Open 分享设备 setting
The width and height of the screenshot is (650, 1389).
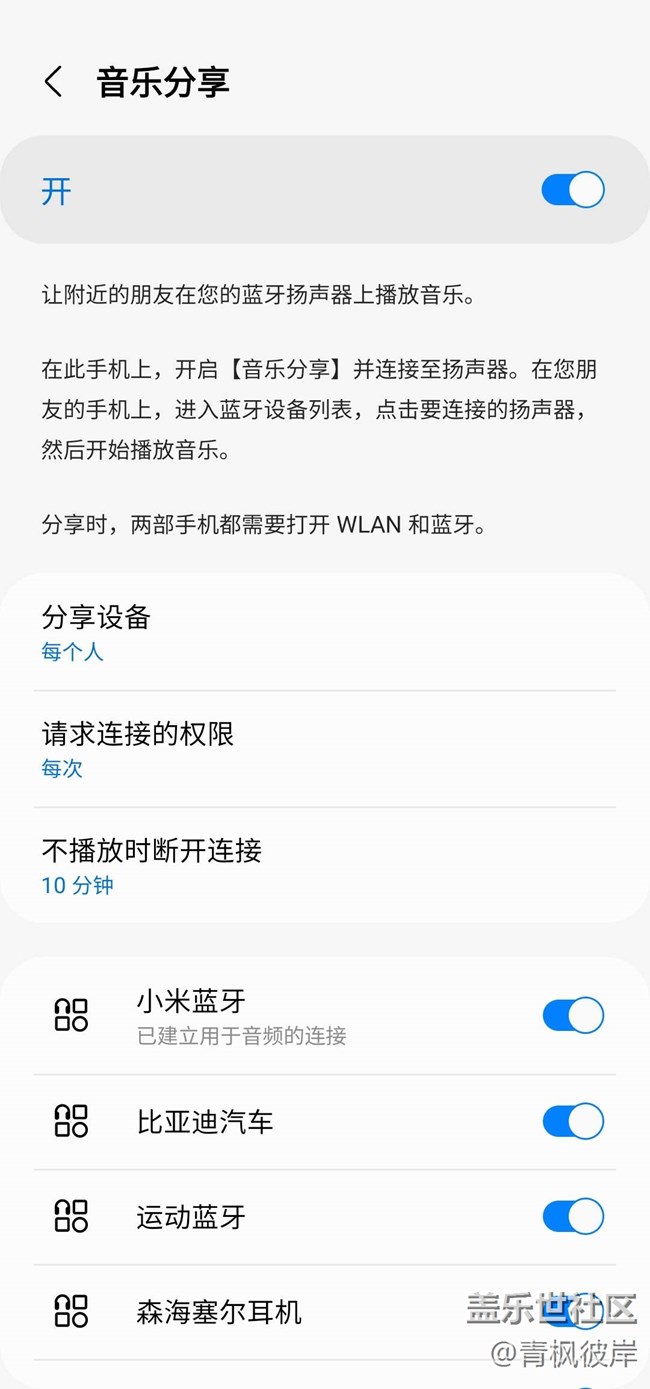pos(324,633)
